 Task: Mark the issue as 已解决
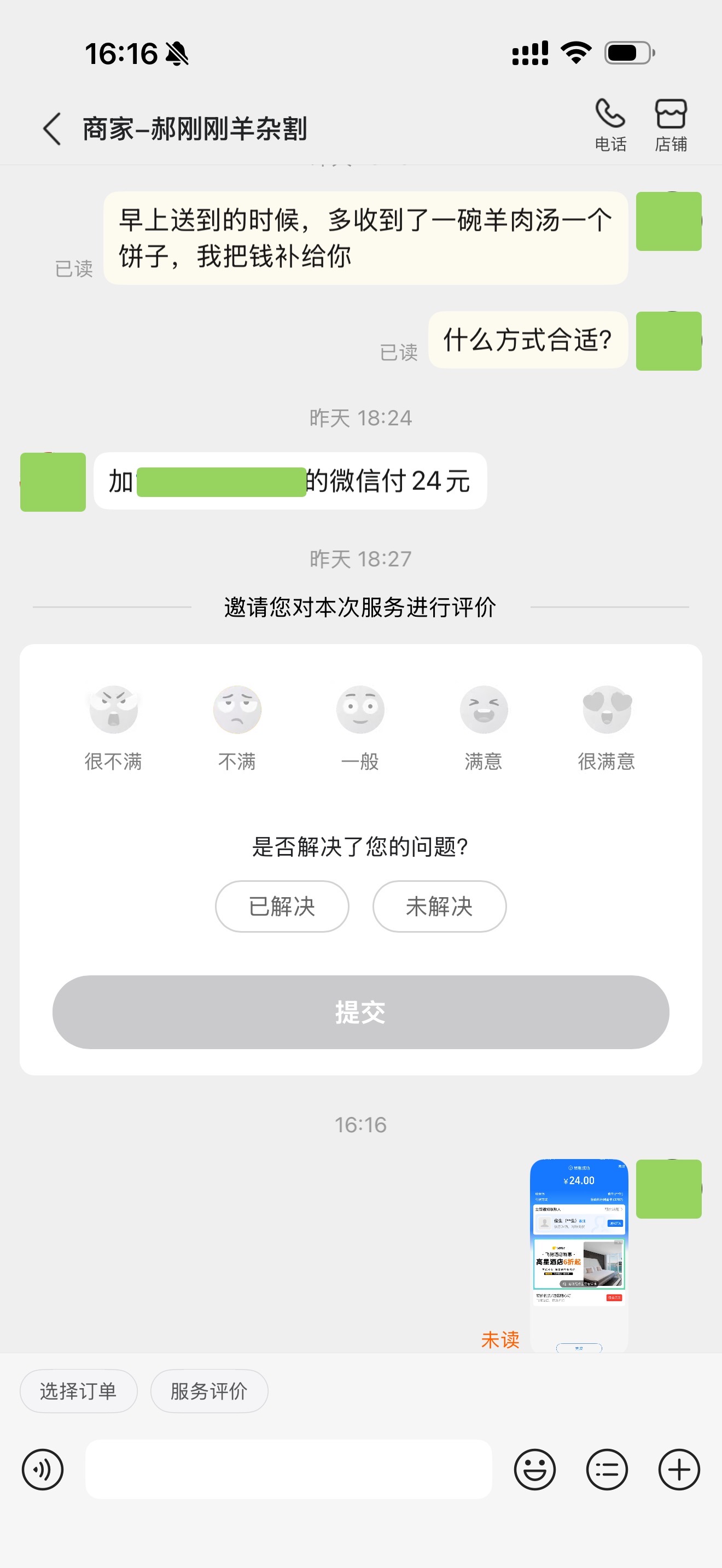282,906
